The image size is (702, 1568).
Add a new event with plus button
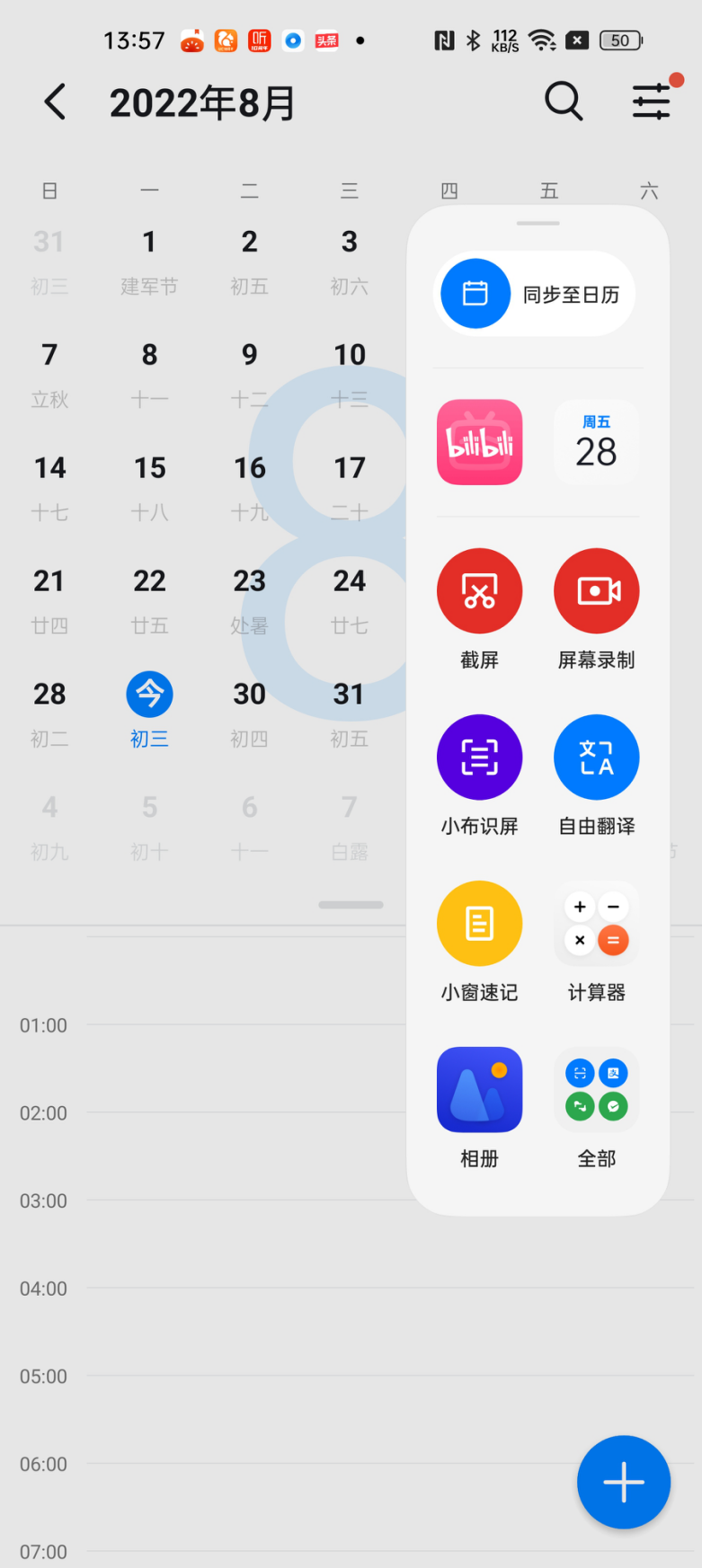point(624,1482)
